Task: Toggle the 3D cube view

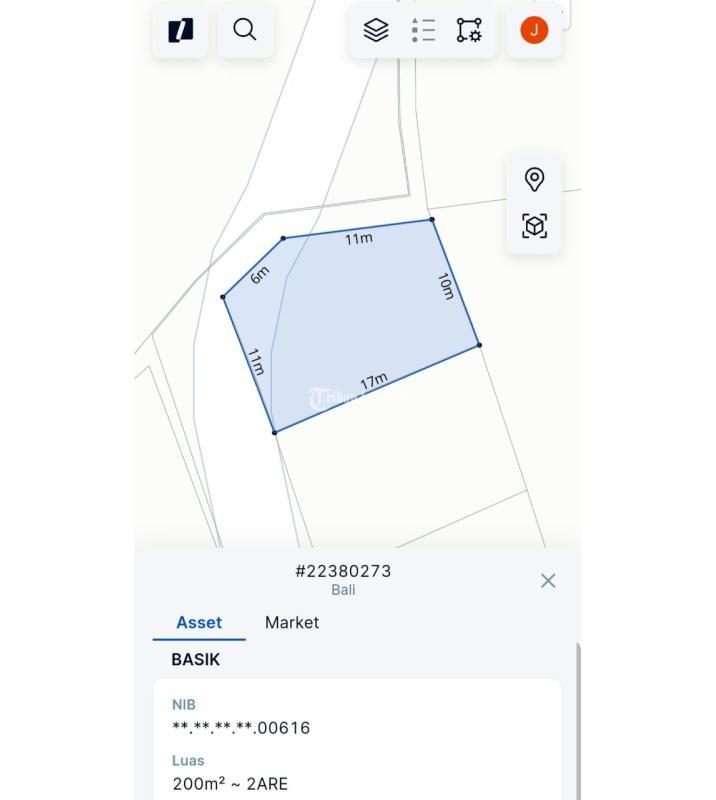Action: tap(534, 226)
